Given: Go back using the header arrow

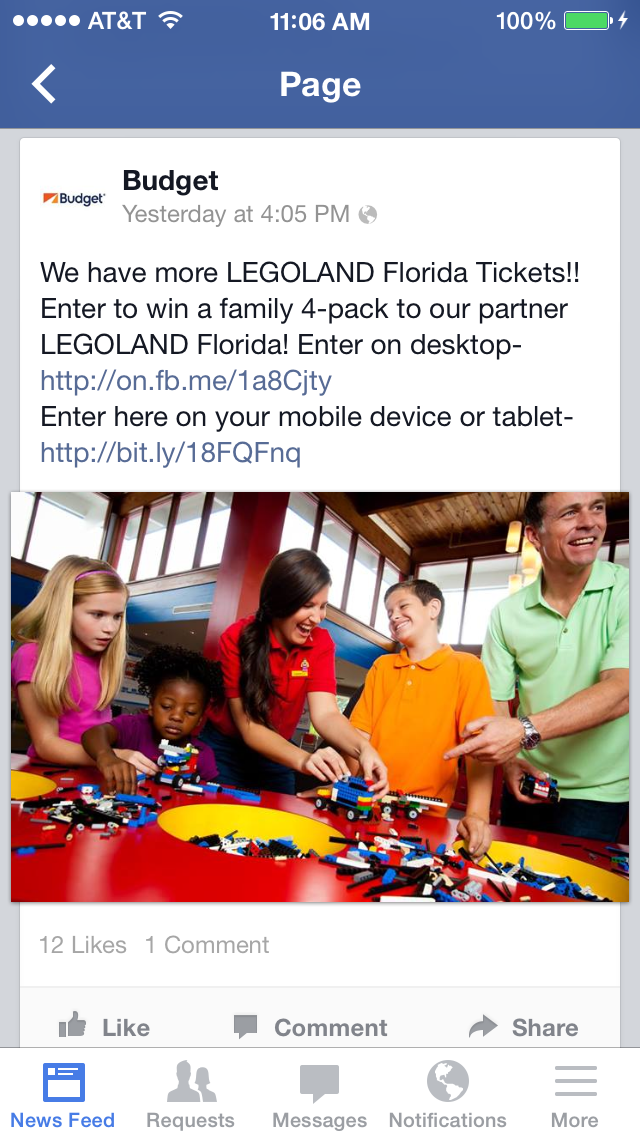Looking at the screenshot, I should coord(43,84).
